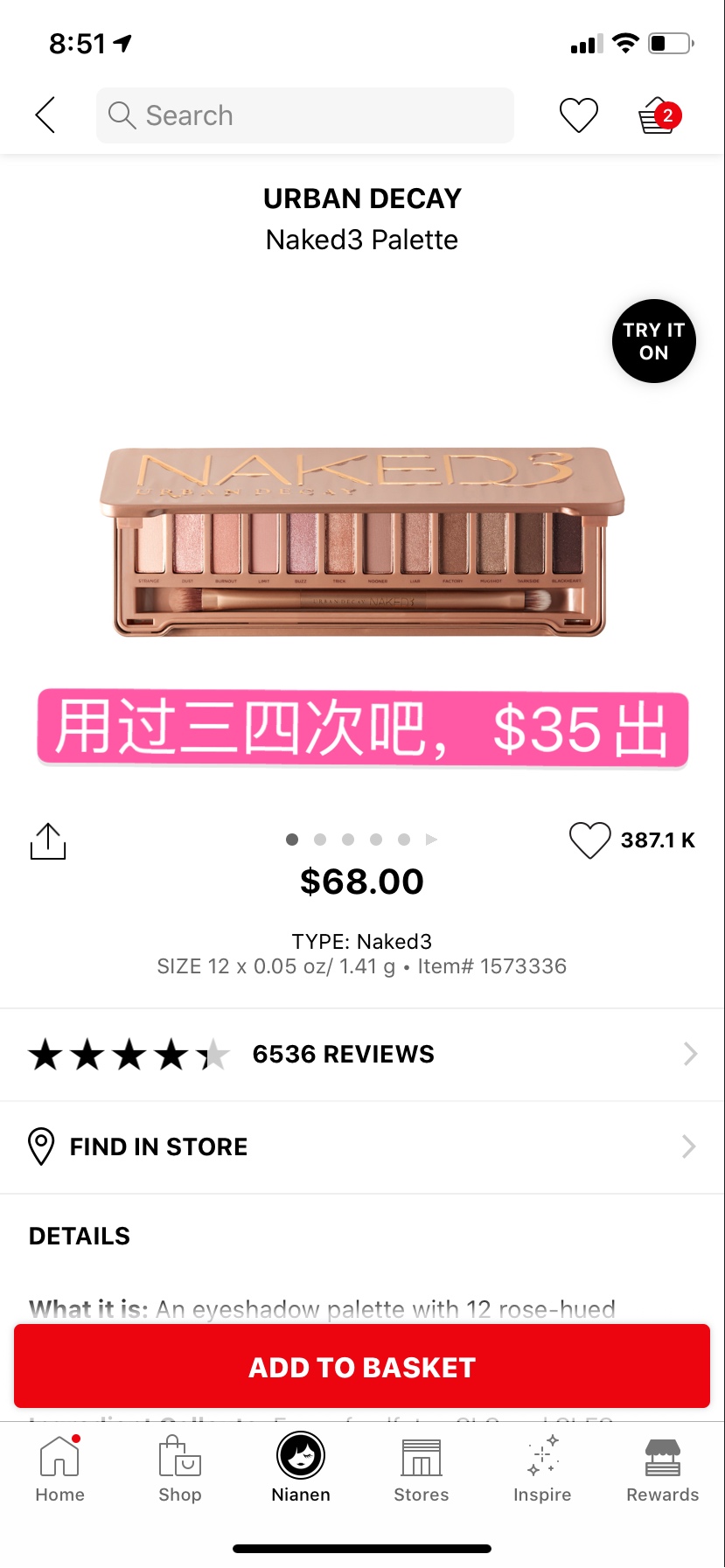The width and height of the screenshot is (725, 1568).
Task: Switch to the Rewards tab
Action: click(x=663, y=1469)
